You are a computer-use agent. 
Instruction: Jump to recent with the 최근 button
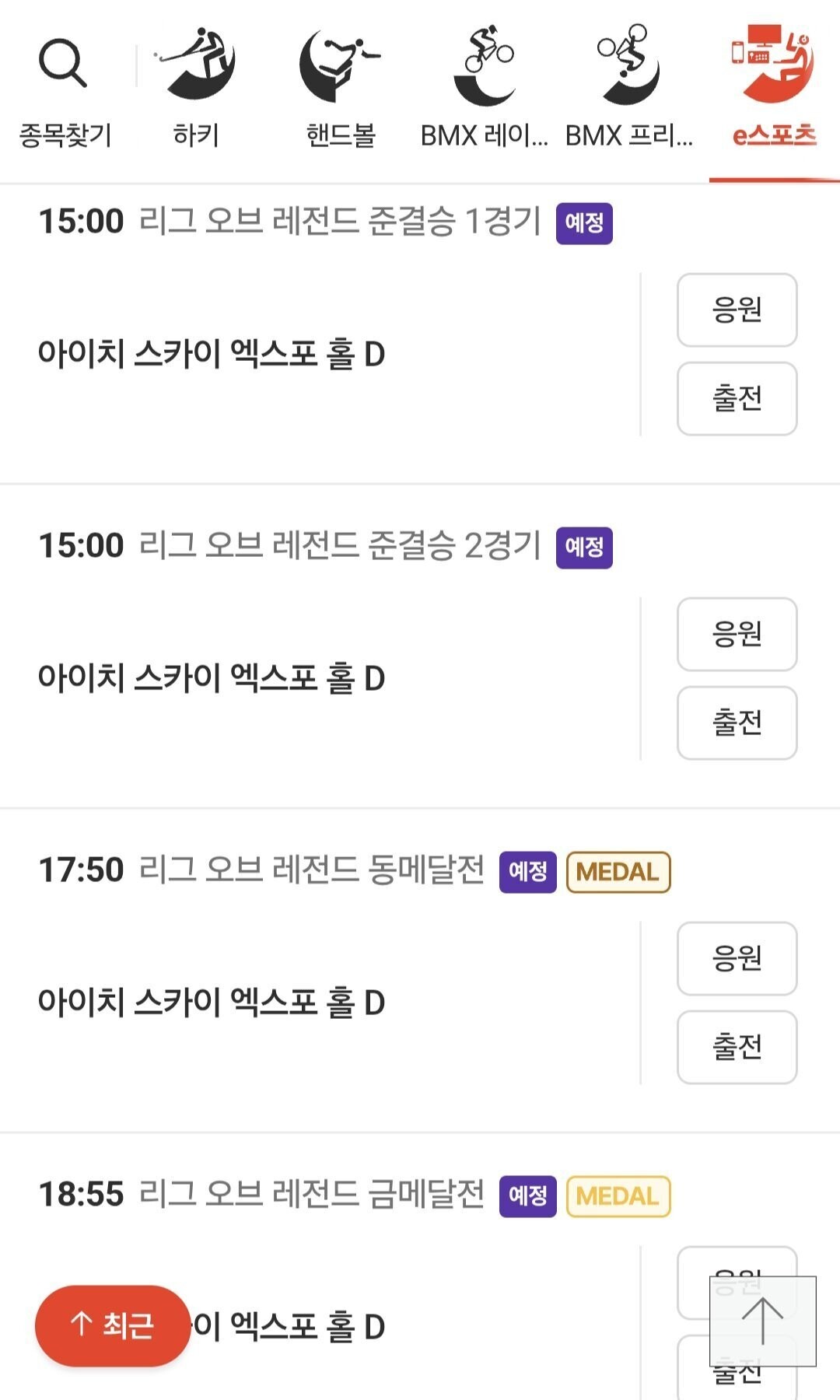point(113,1325)
